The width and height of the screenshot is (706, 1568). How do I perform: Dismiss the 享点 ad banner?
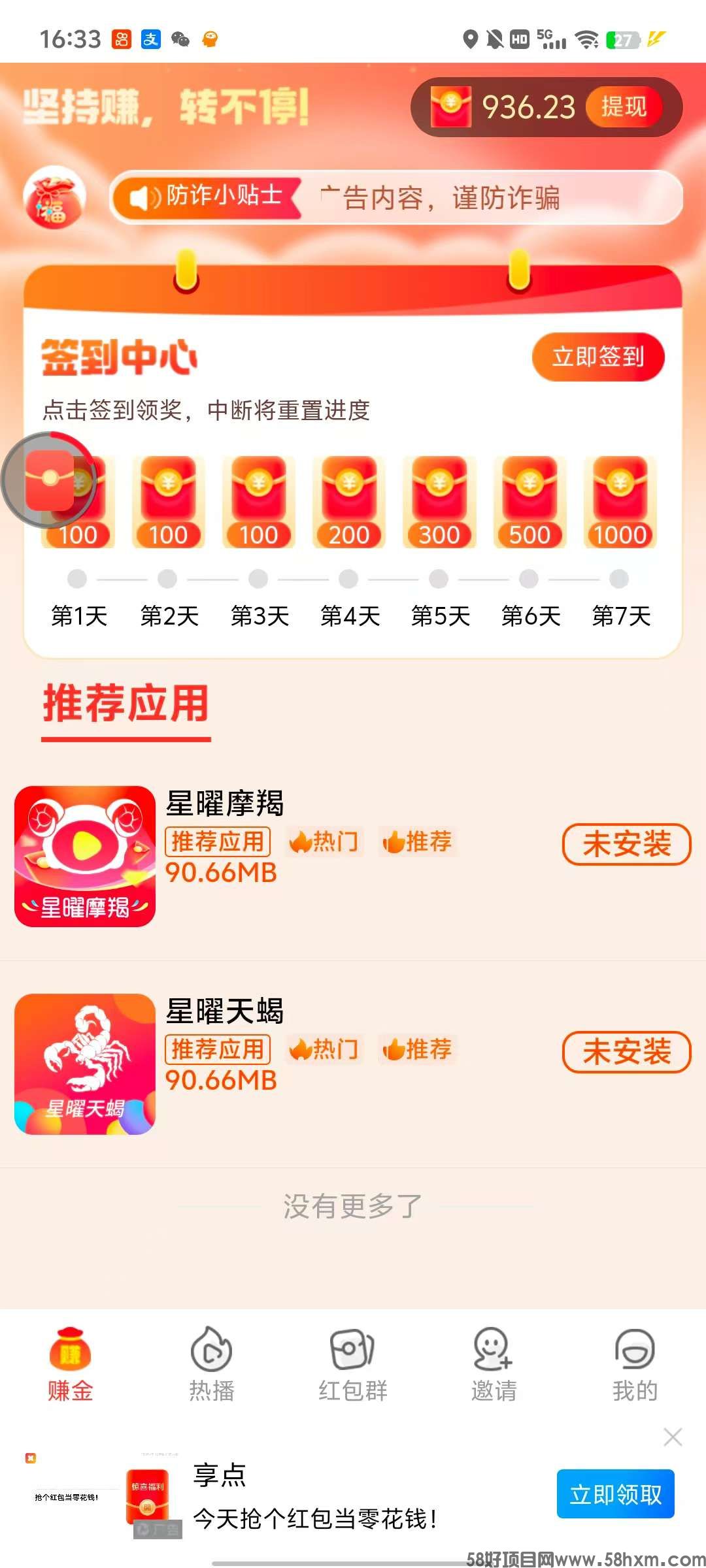point(673,1437)
